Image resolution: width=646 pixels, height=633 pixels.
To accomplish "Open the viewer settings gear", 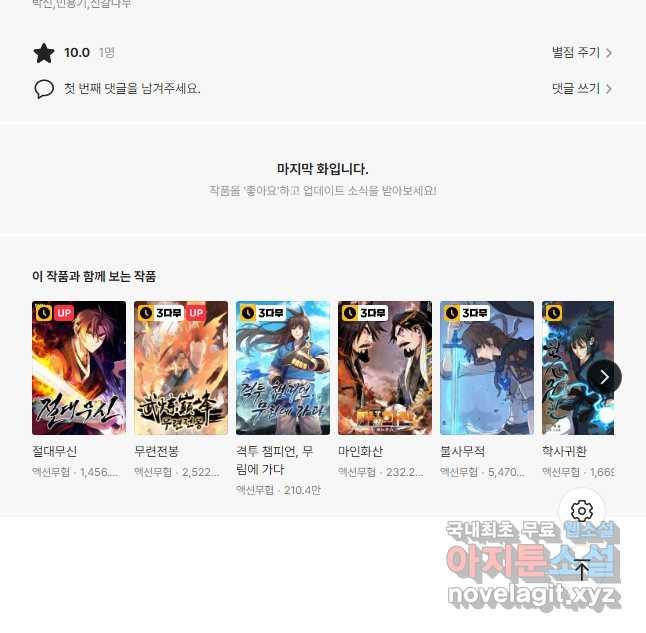I will [582, 511].
